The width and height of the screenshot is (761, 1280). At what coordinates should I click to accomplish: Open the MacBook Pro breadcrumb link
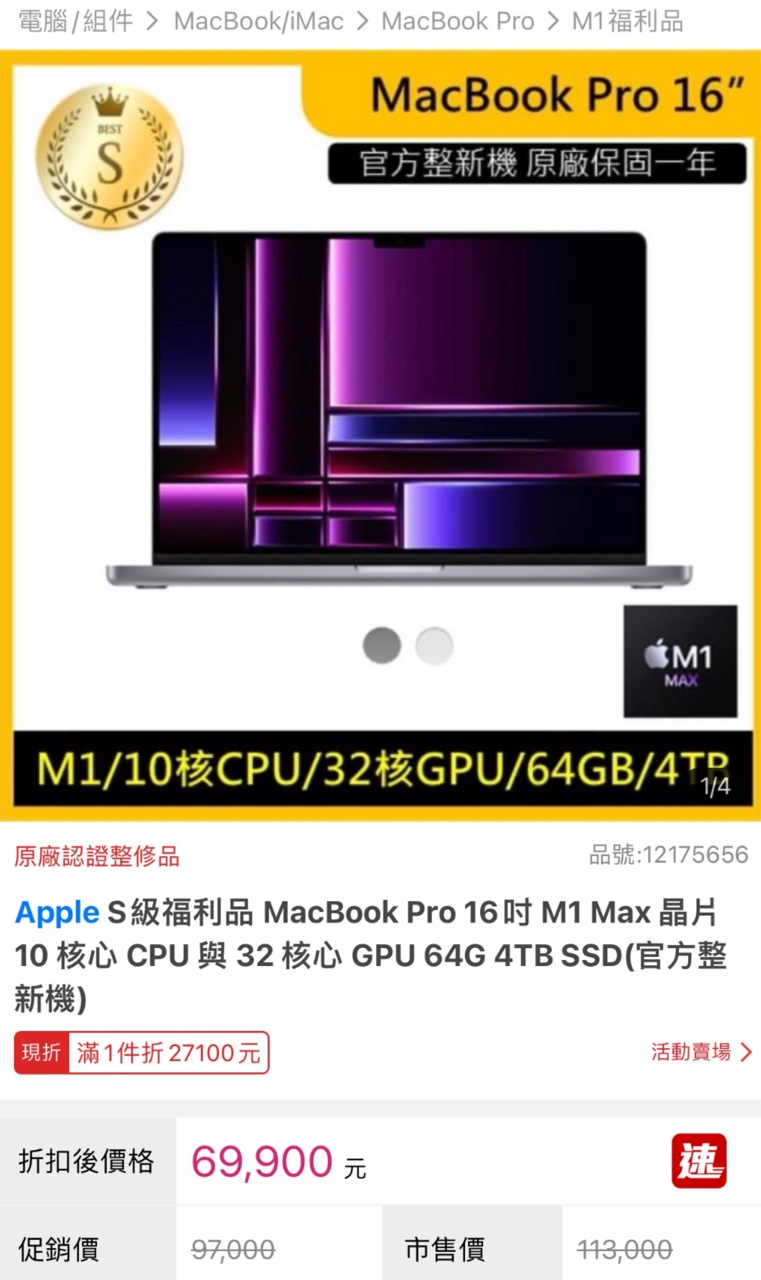(x=458, y=21)
